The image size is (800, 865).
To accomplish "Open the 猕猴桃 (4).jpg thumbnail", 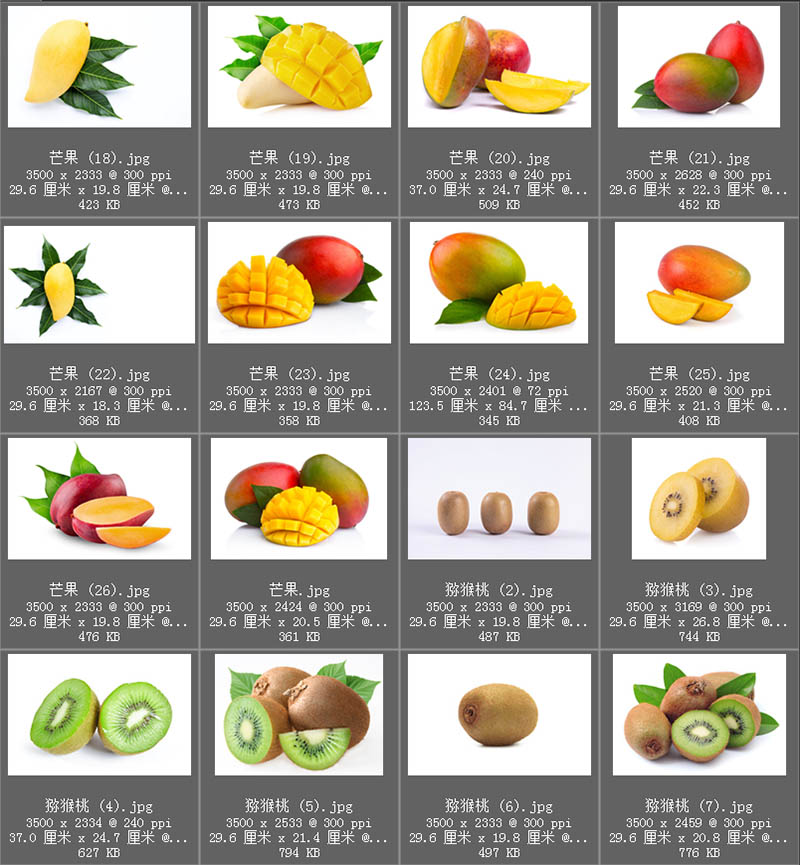I will click(x=99, y=714).
